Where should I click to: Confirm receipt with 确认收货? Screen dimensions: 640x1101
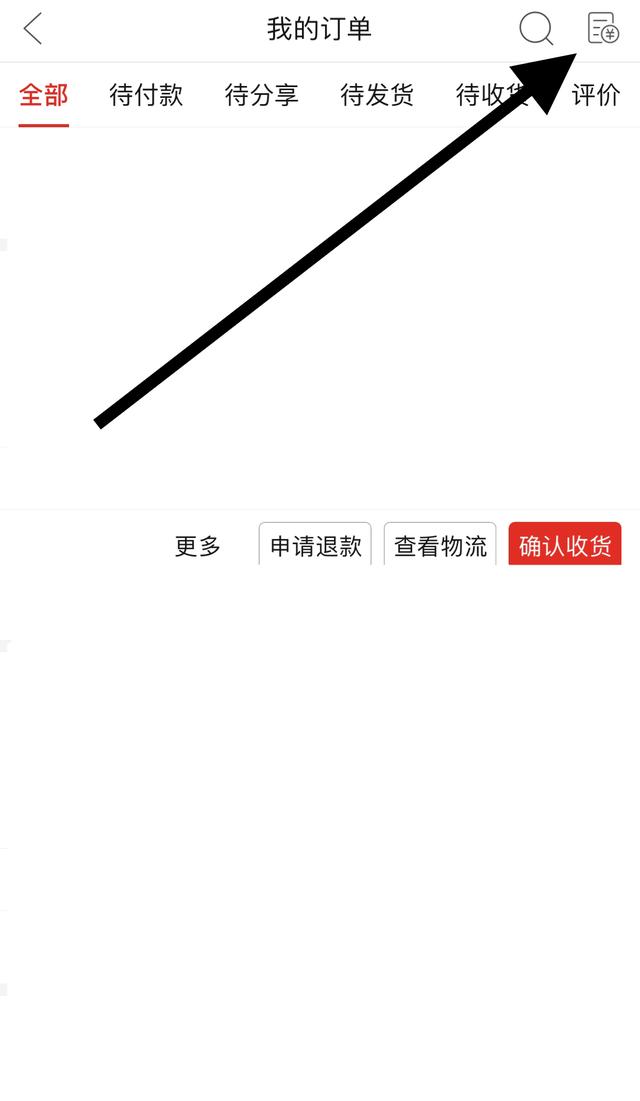coord(565,544)
